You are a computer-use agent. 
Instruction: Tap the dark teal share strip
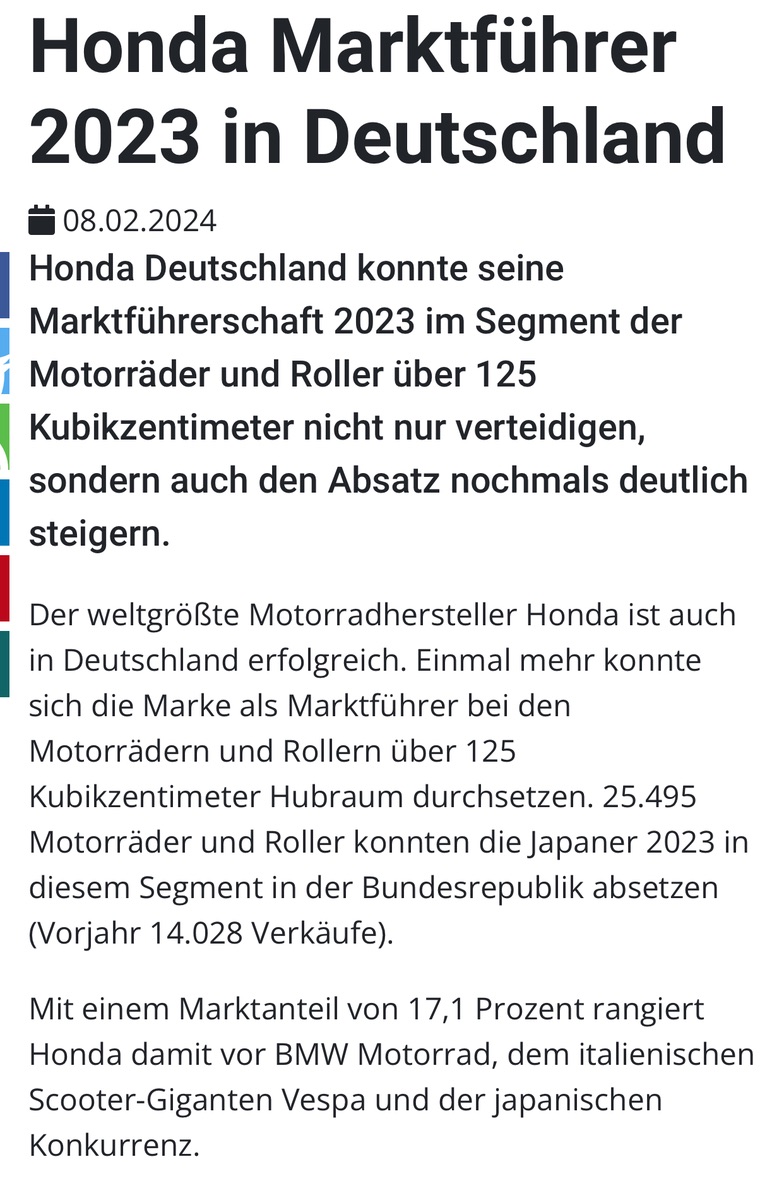click(4, 663)
